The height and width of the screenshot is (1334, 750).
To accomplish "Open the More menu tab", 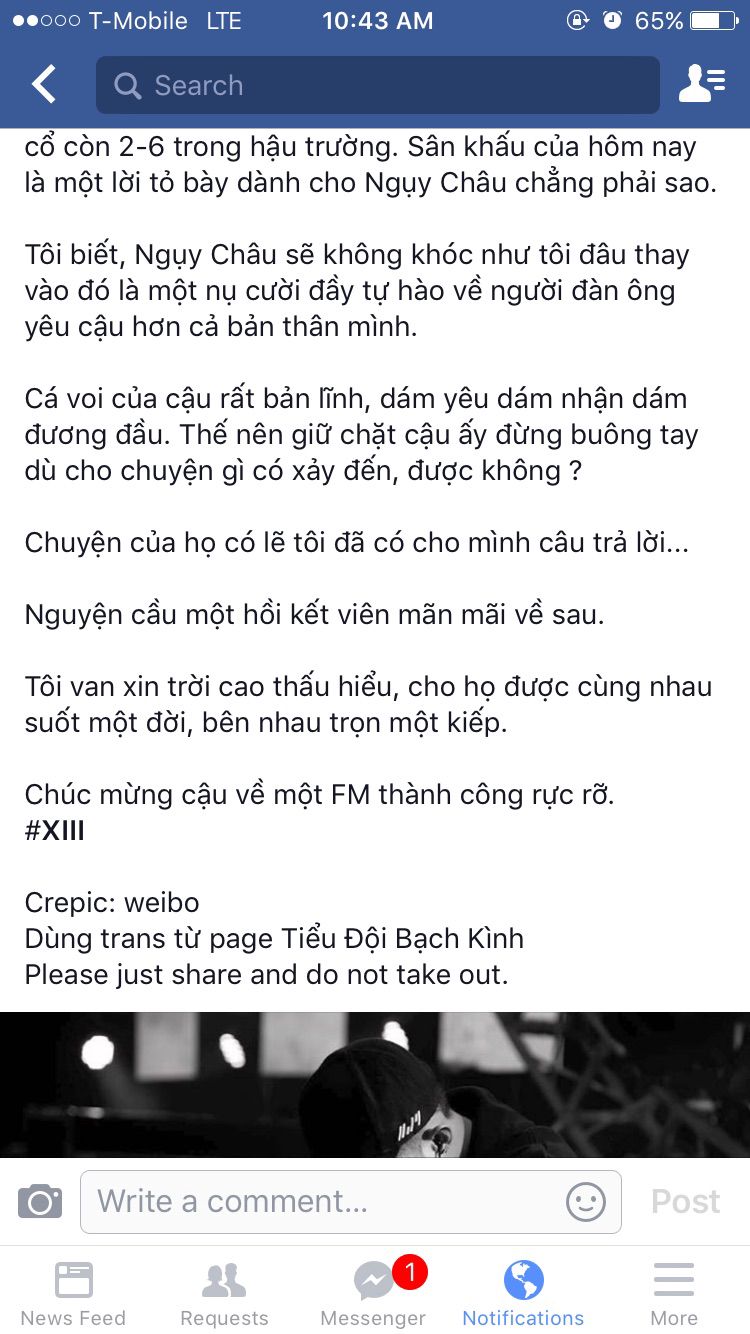I will coord(674,1291).
